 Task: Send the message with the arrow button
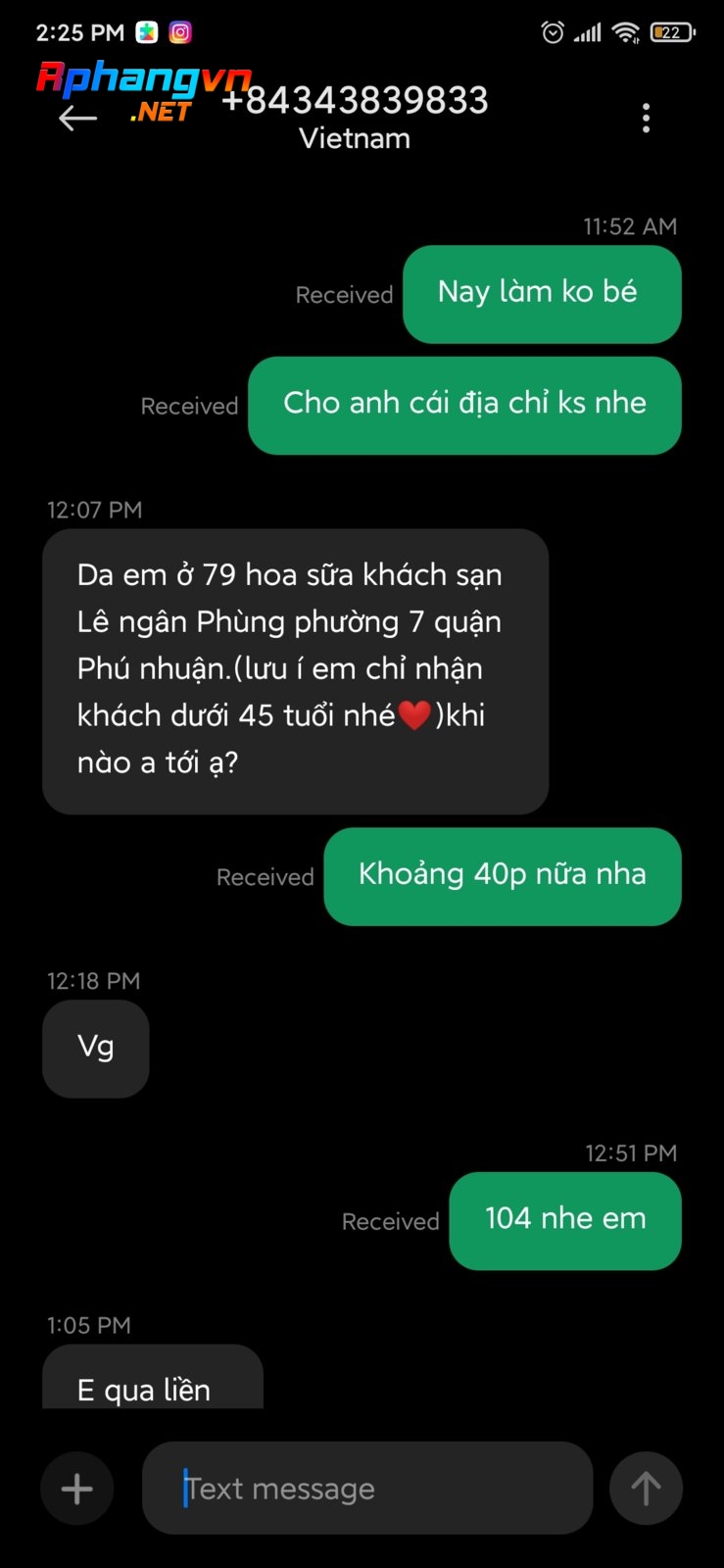[x=646, y=1489]
